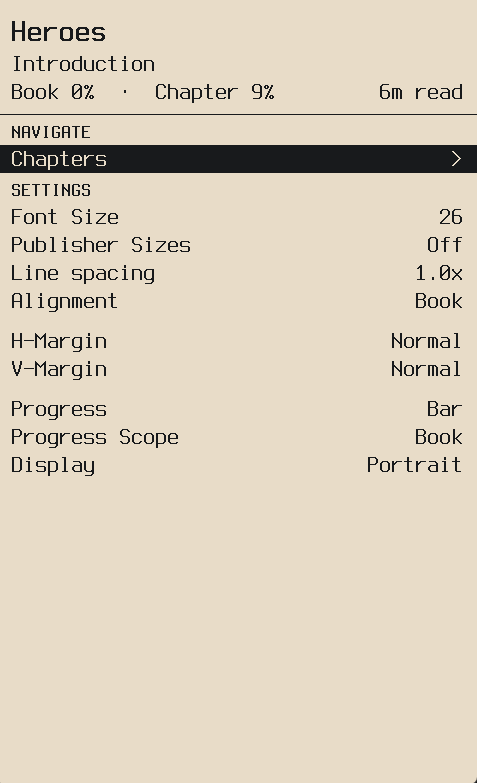The image size is (477, 783).
Task: Select the V-Margin setting
Action: click(x=238, y=369)
